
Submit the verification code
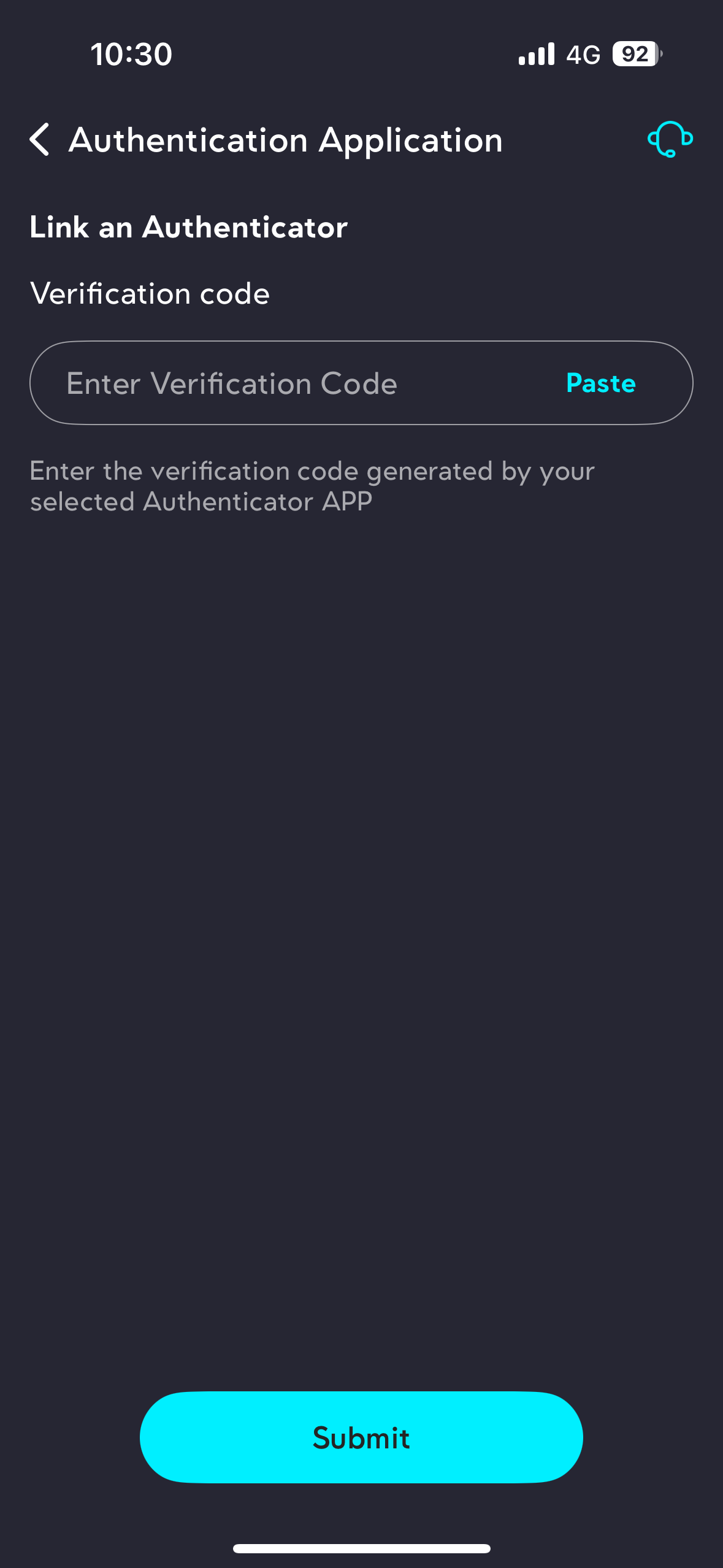click(x=361, y=1437)
